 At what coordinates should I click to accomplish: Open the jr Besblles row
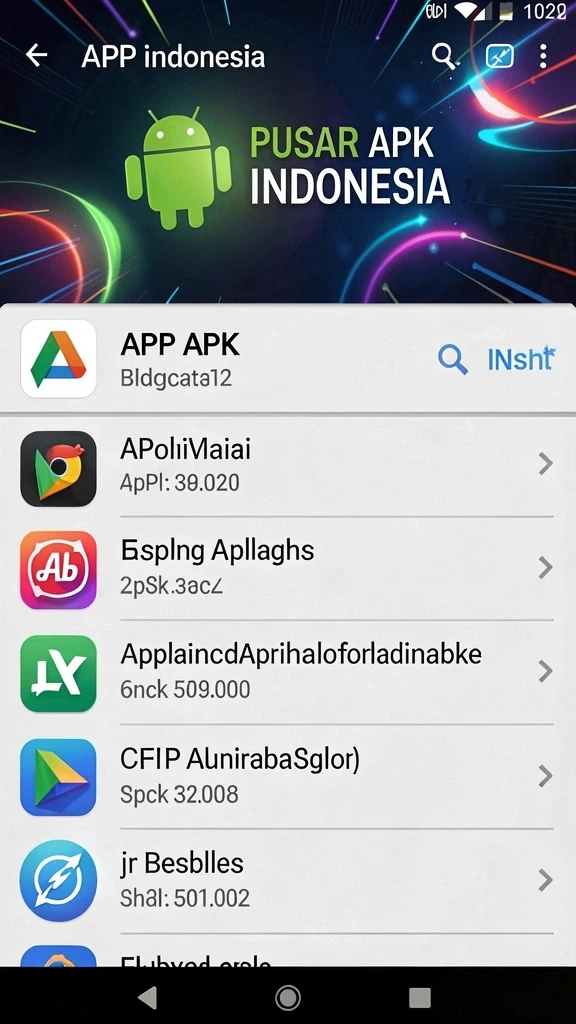288,880
